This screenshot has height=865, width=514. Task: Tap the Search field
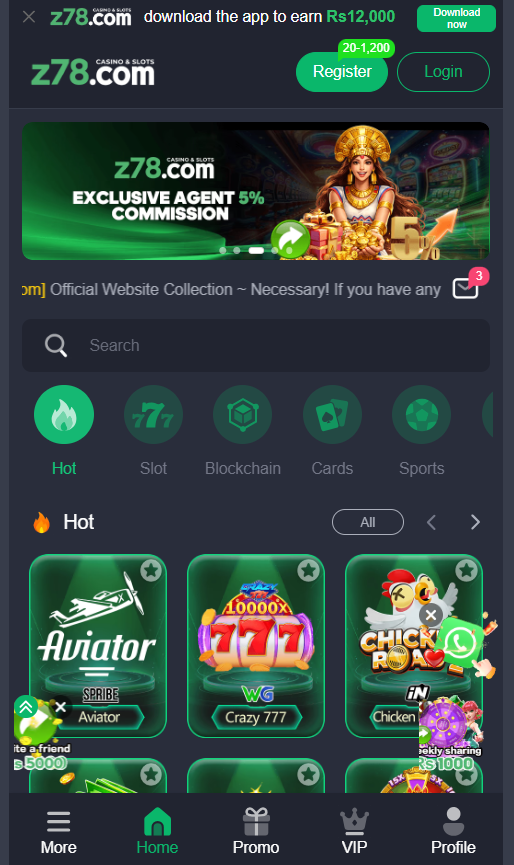(256, 345)
